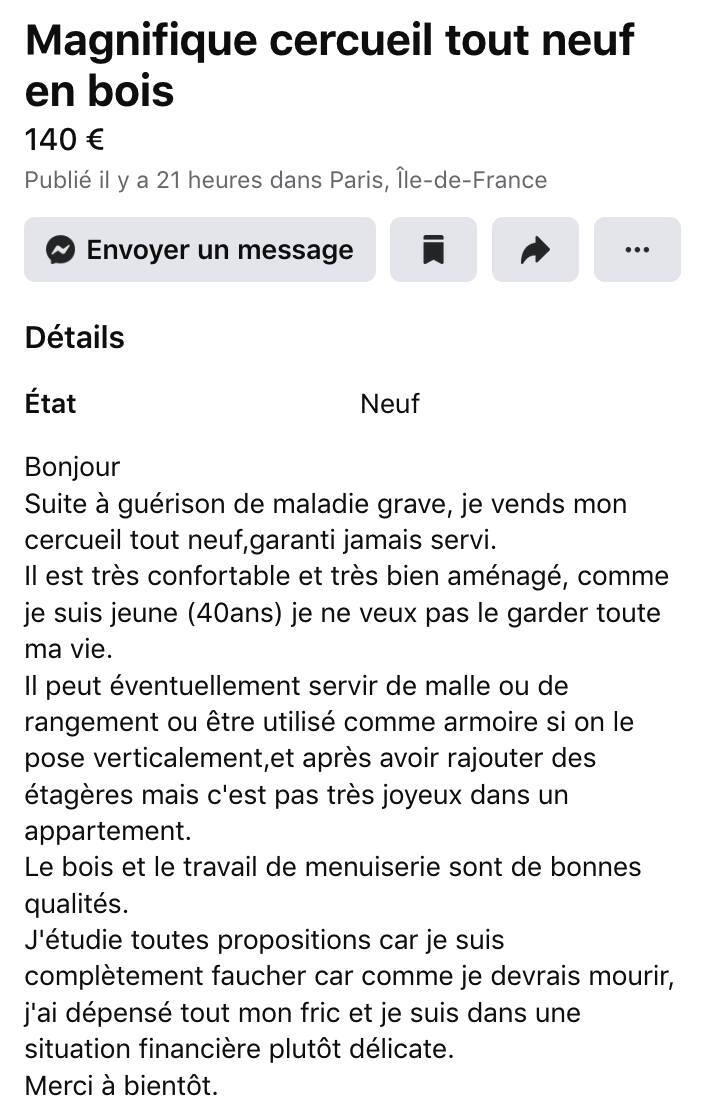Share this Marketplace listing
710x1110 pixels.
535,250
